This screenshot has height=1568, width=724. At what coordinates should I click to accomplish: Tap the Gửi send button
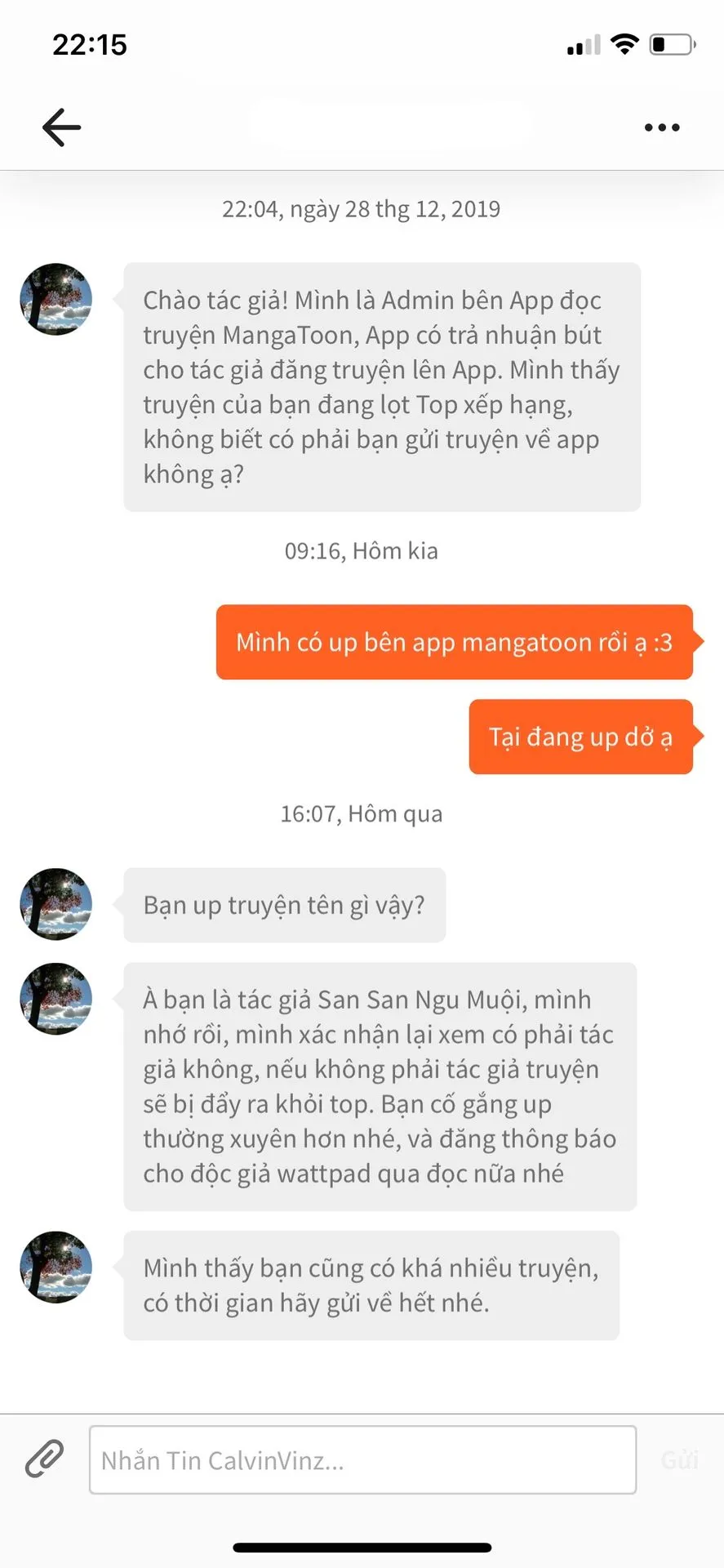point(679,1460)
